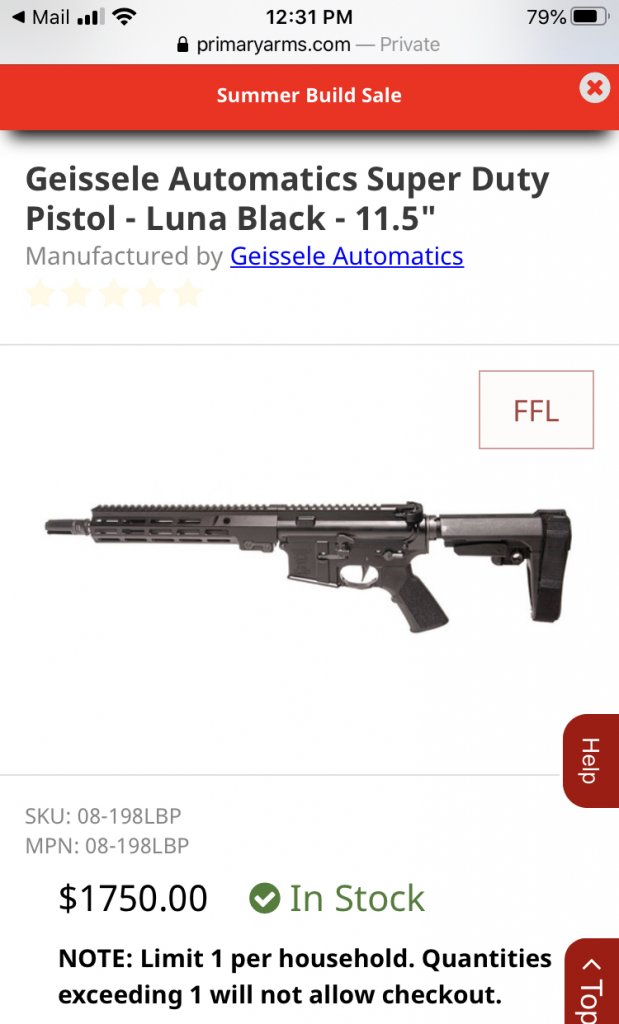This screenshot has width=619, height=1024.
Task: Open the Geissele Automatics manufacturer link
Action: coord(346,256)
